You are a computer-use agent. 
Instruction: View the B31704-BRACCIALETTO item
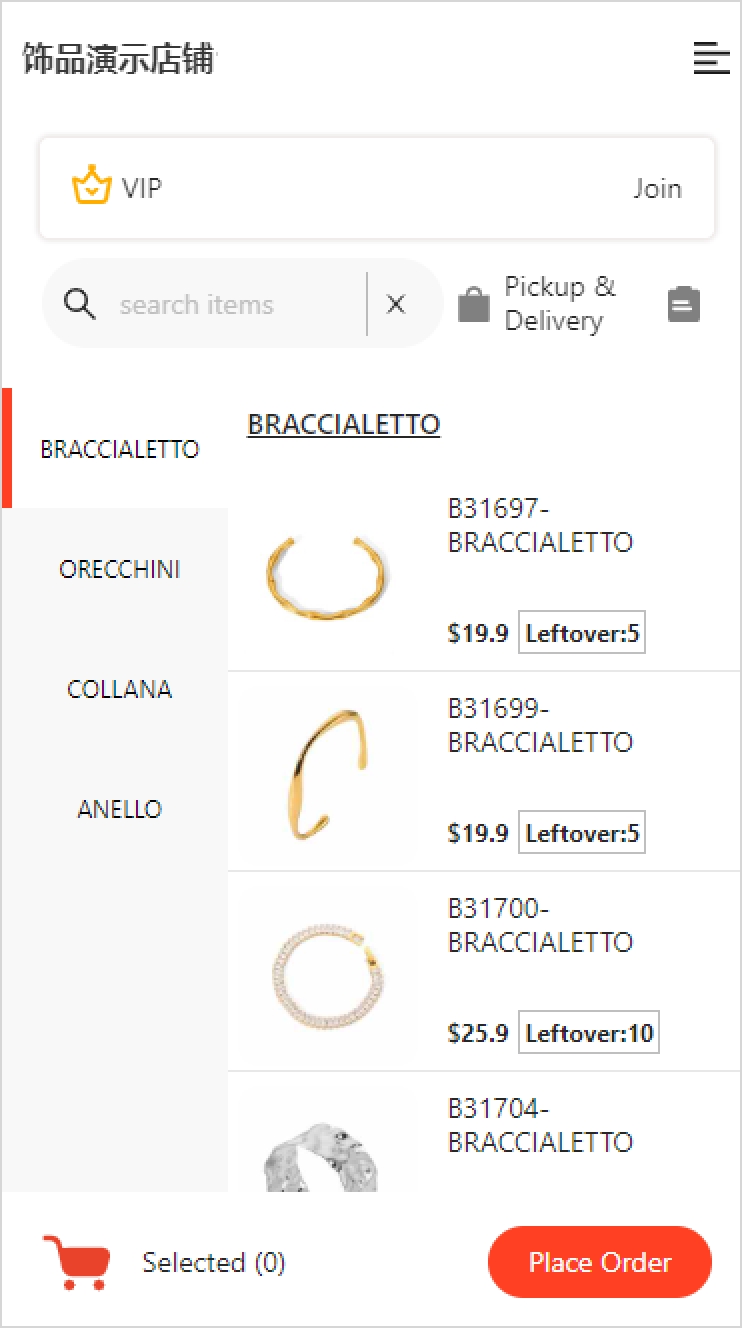(485, 1132)
